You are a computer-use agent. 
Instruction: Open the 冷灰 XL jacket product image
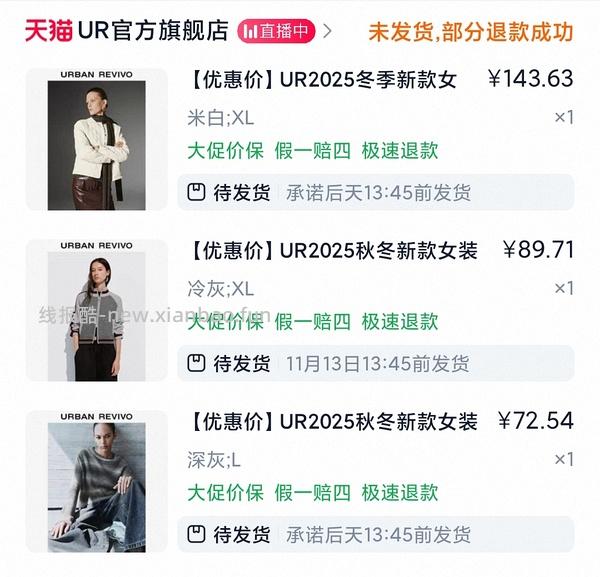tap(91, 310)
